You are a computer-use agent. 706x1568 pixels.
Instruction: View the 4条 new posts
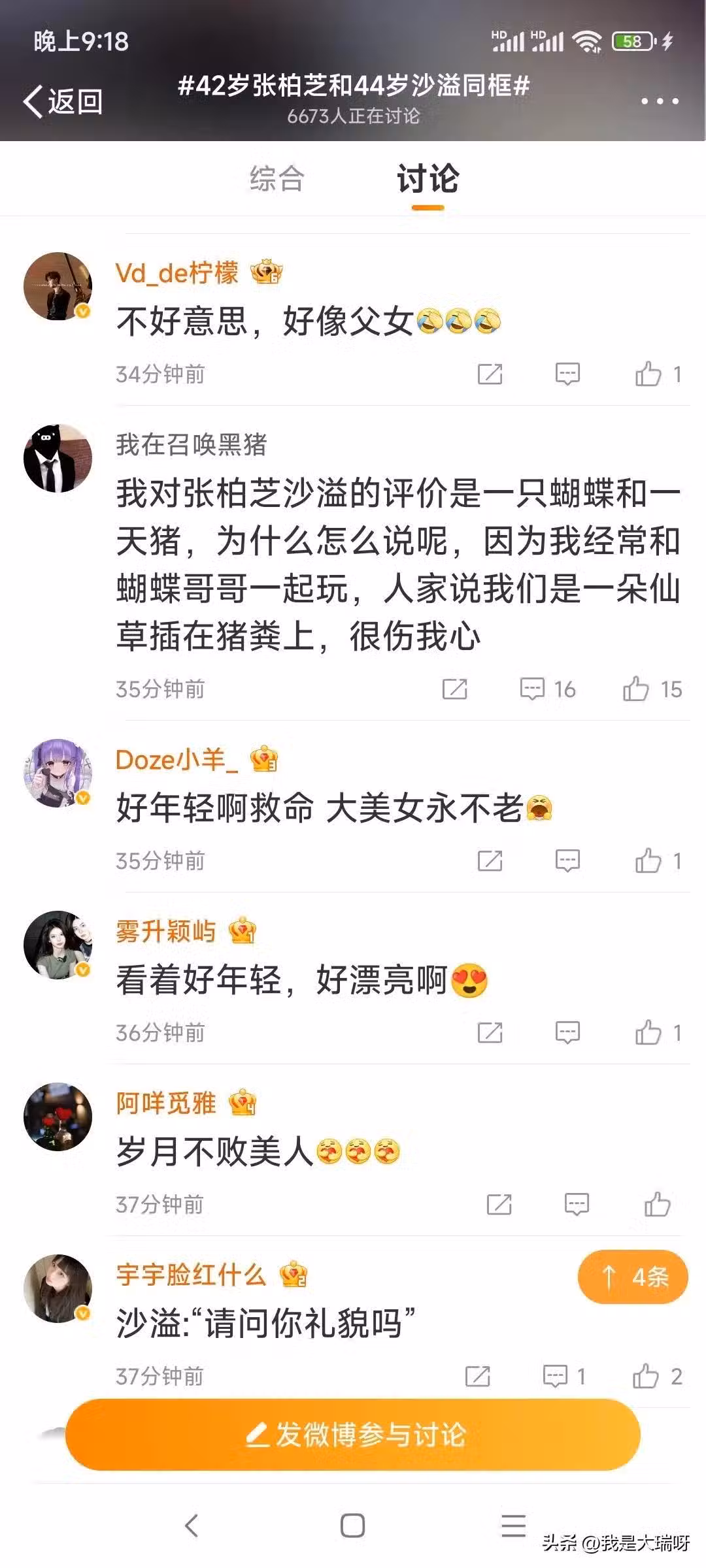coord(632,1277)
